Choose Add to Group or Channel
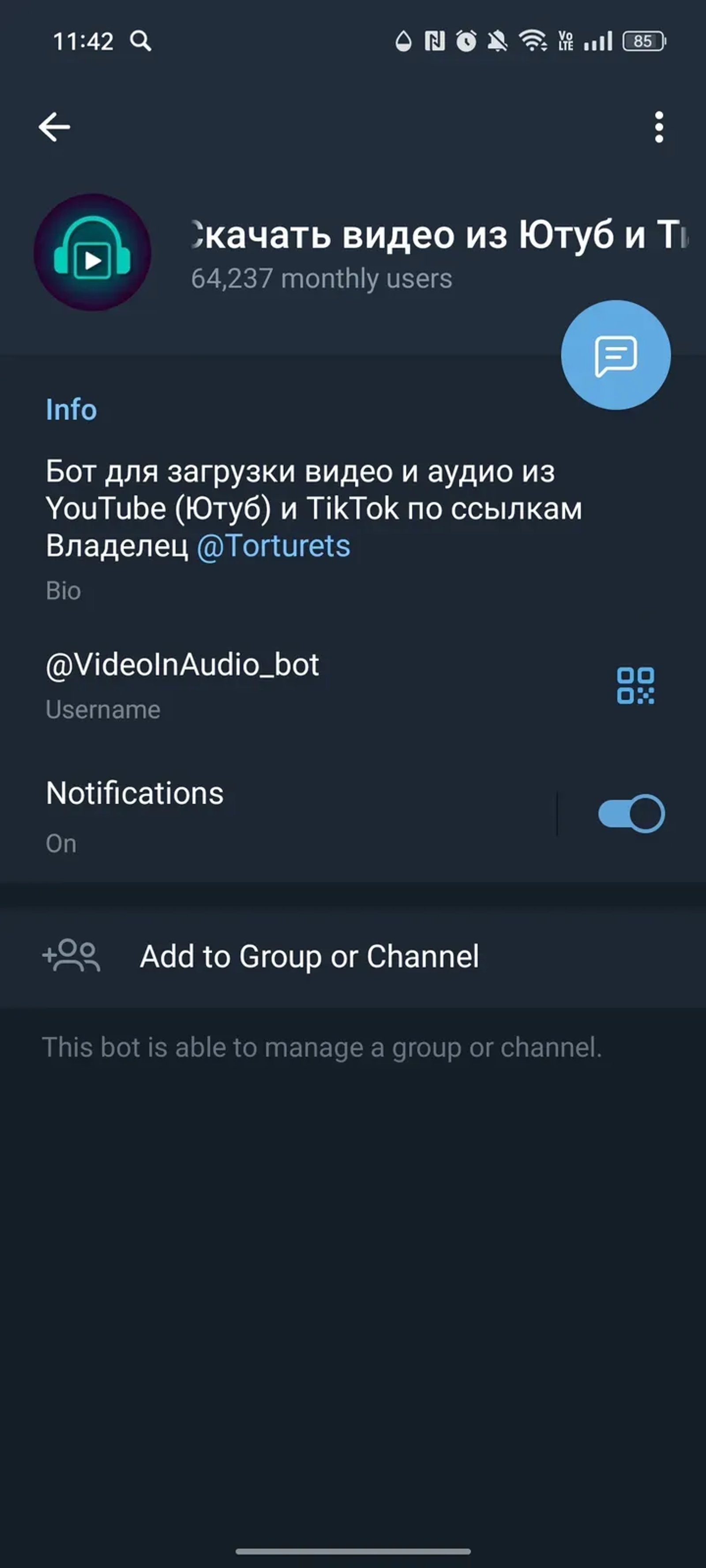This screenshot has width=706, height=1568. point(309,956)
